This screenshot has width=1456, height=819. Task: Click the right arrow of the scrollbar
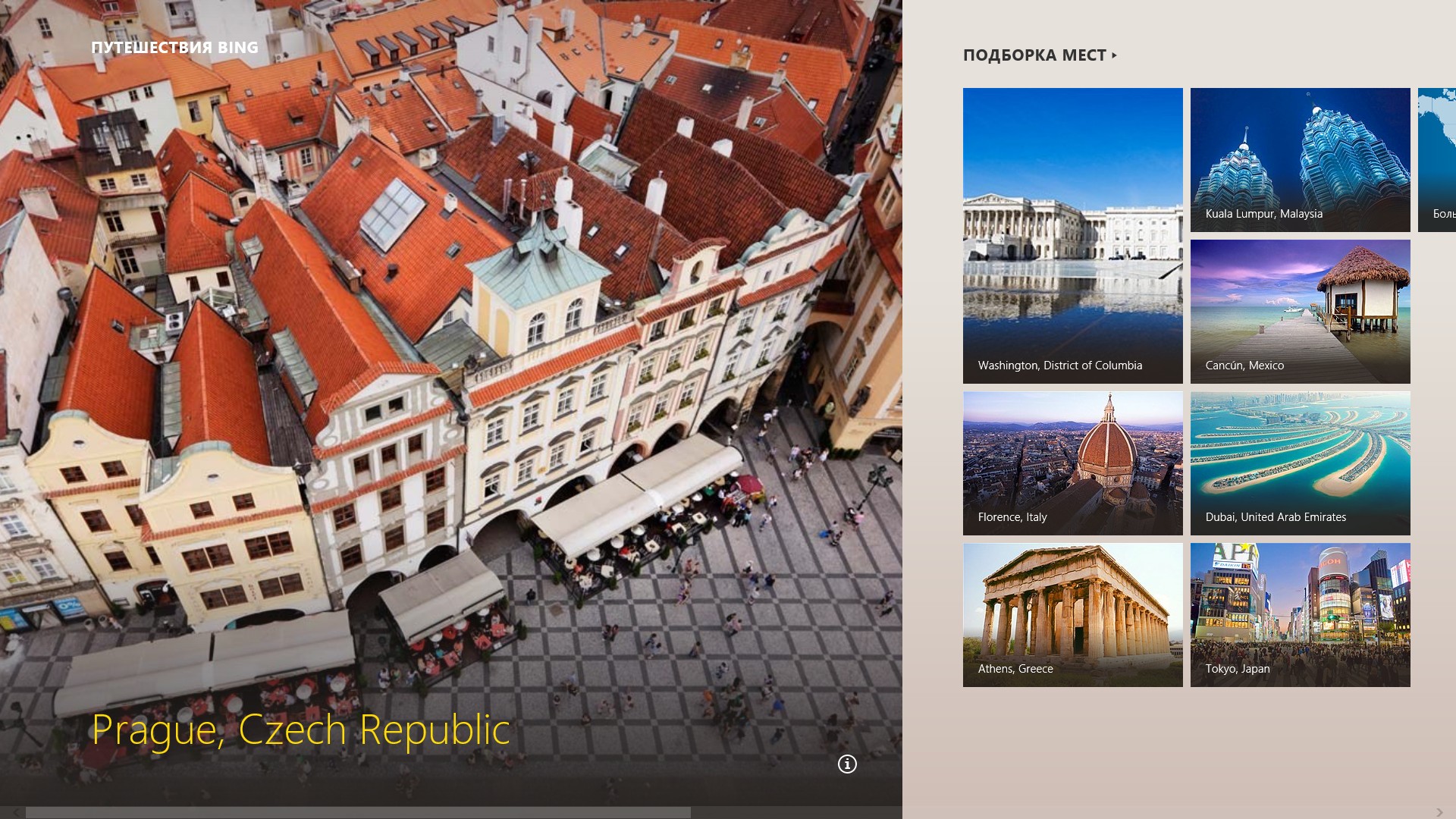[1439, 813]
